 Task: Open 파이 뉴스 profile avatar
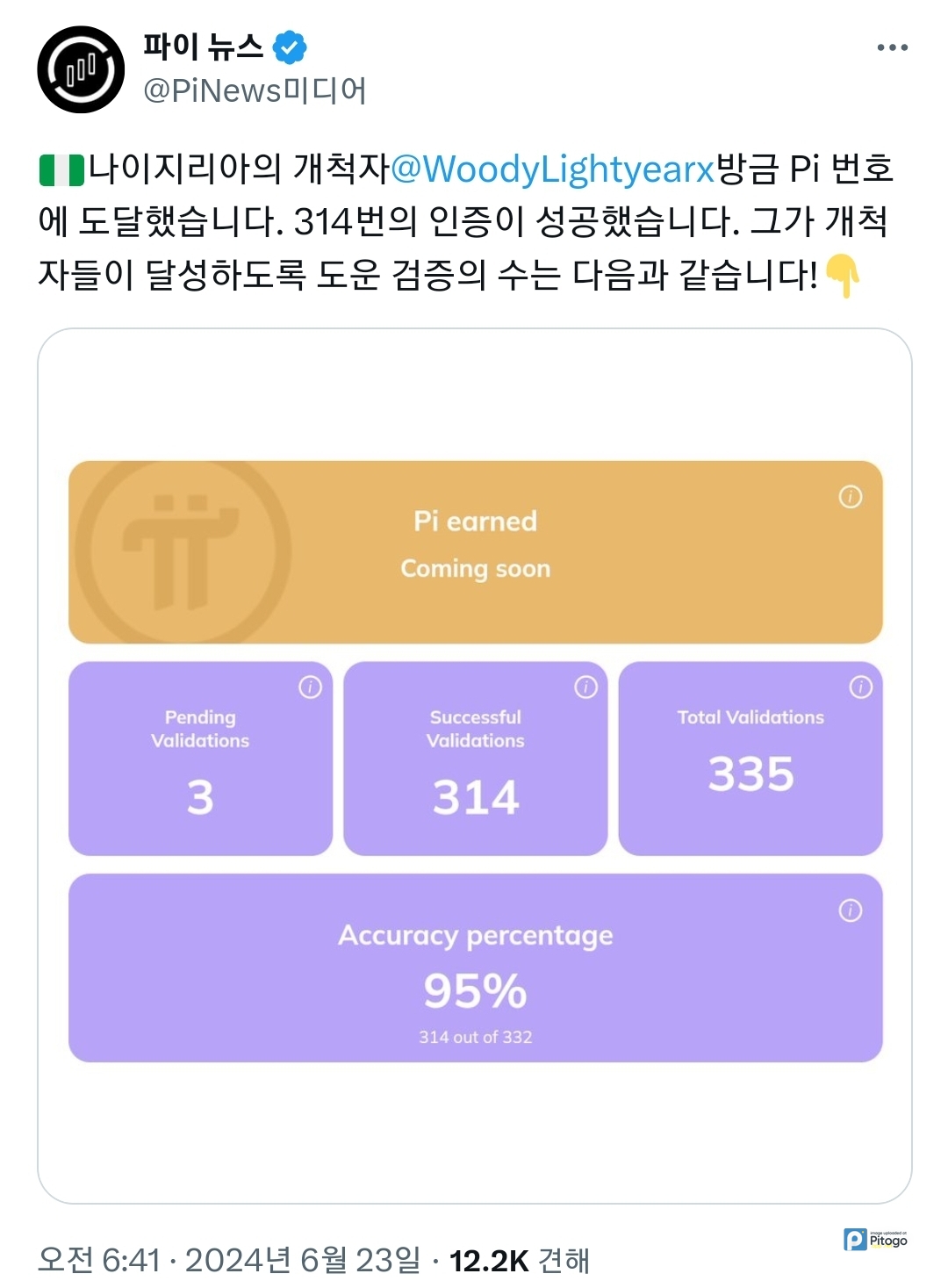click(81, 69)
